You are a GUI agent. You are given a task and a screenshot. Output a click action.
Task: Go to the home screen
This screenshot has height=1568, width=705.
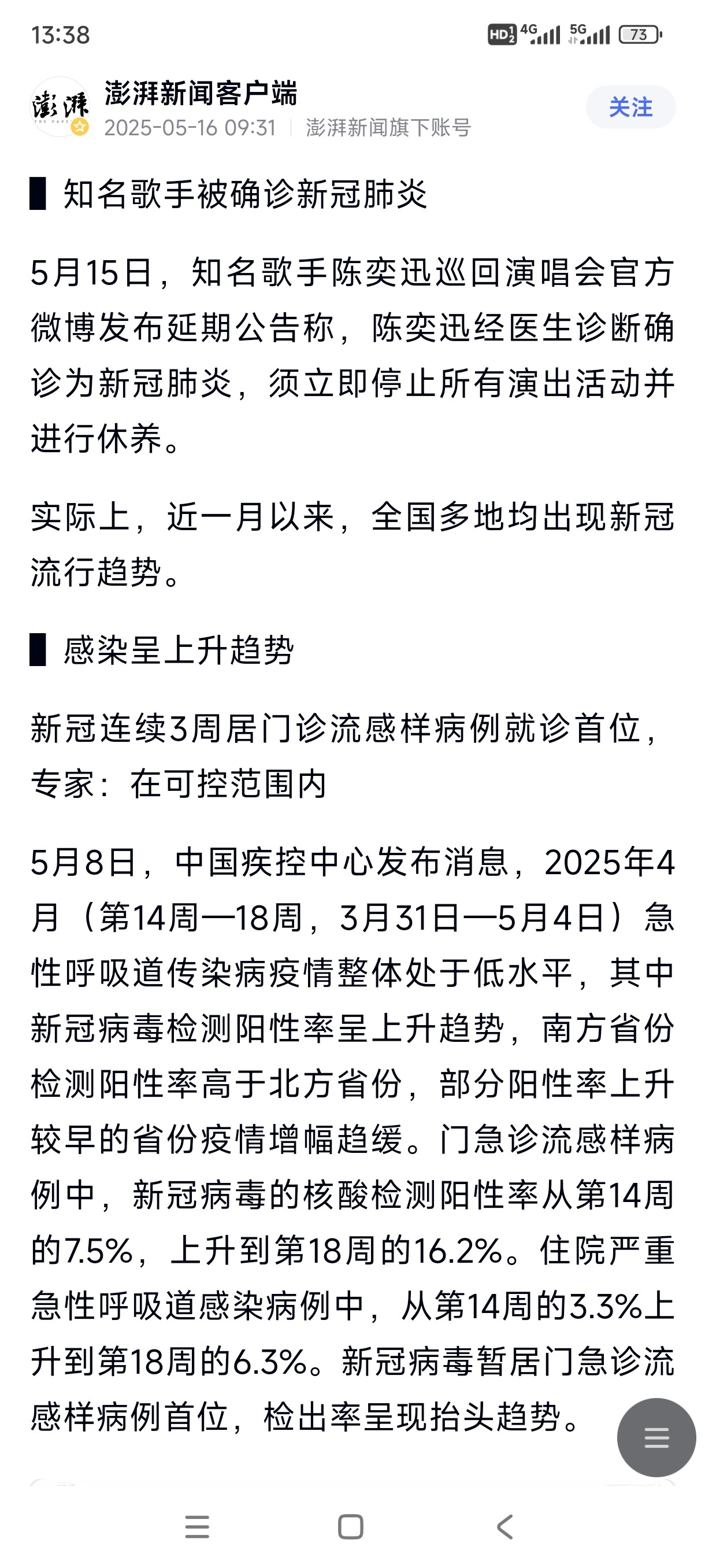coord(350,1526)
